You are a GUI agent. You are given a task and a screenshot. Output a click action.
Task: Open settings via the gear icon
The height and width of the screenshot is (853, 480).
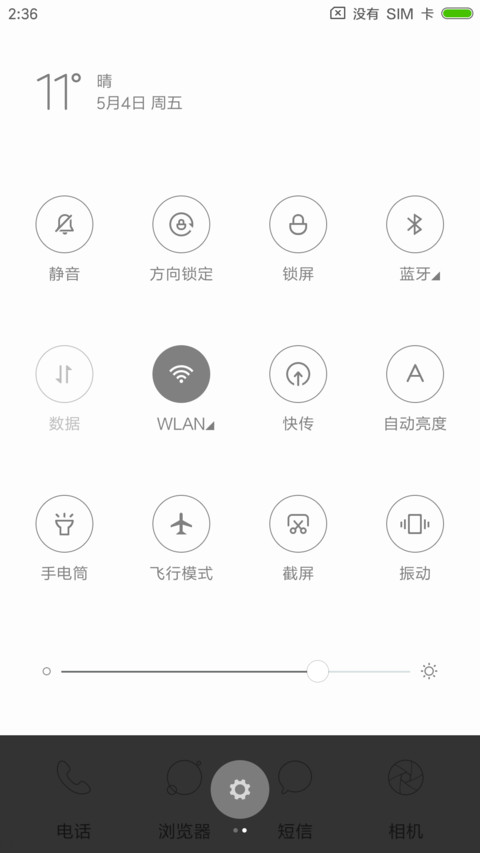click(x=240, y=789)
